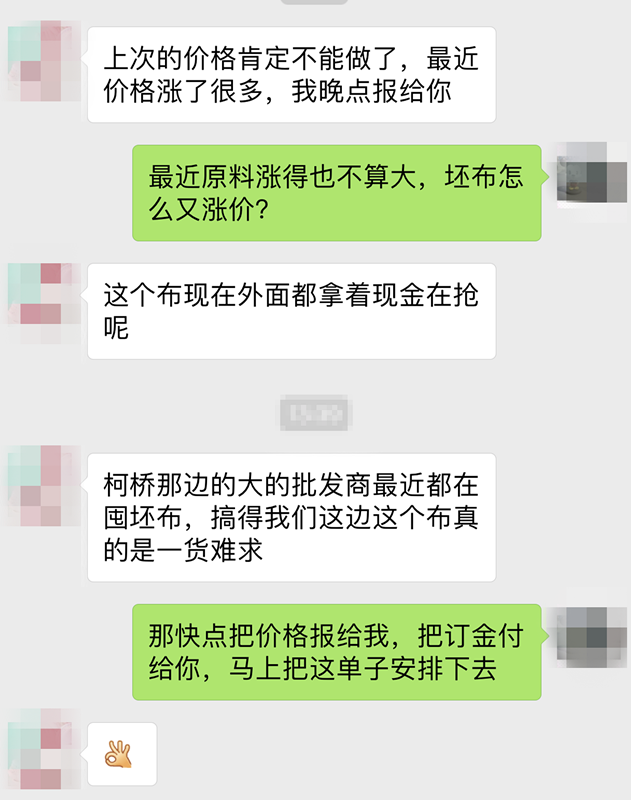Open contact avatar beside the OK hand emoji
This screenshot has height=800, width=631.
(41, 754)
